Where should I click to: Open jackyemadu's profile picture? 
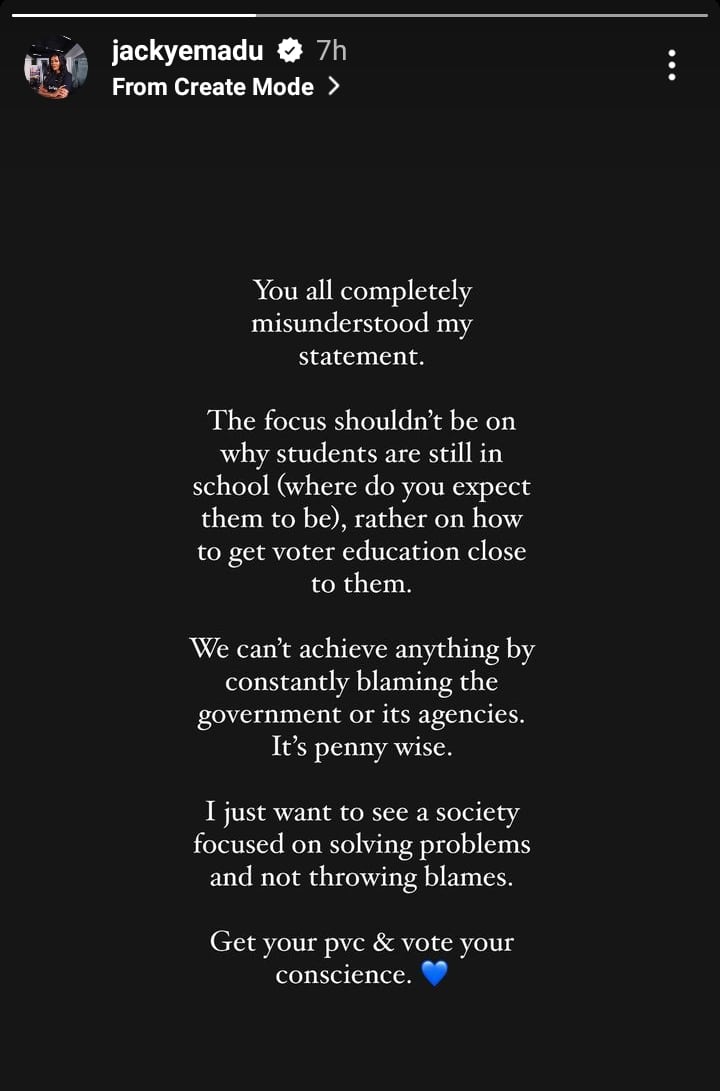(55, 67)
